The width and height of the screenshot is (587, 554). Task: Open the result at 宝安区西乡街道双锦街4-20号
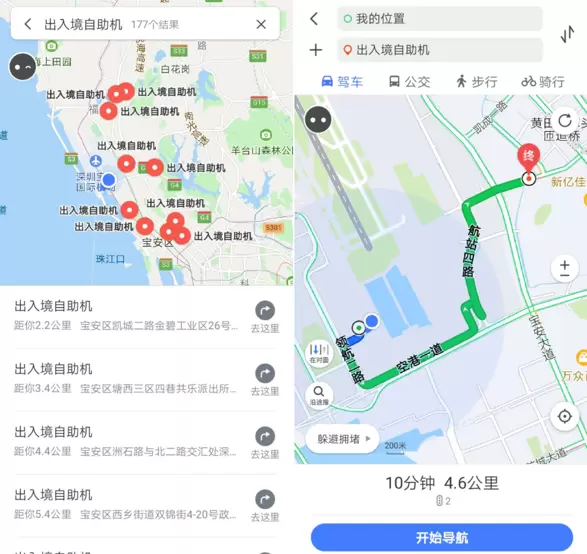(126, 505)
